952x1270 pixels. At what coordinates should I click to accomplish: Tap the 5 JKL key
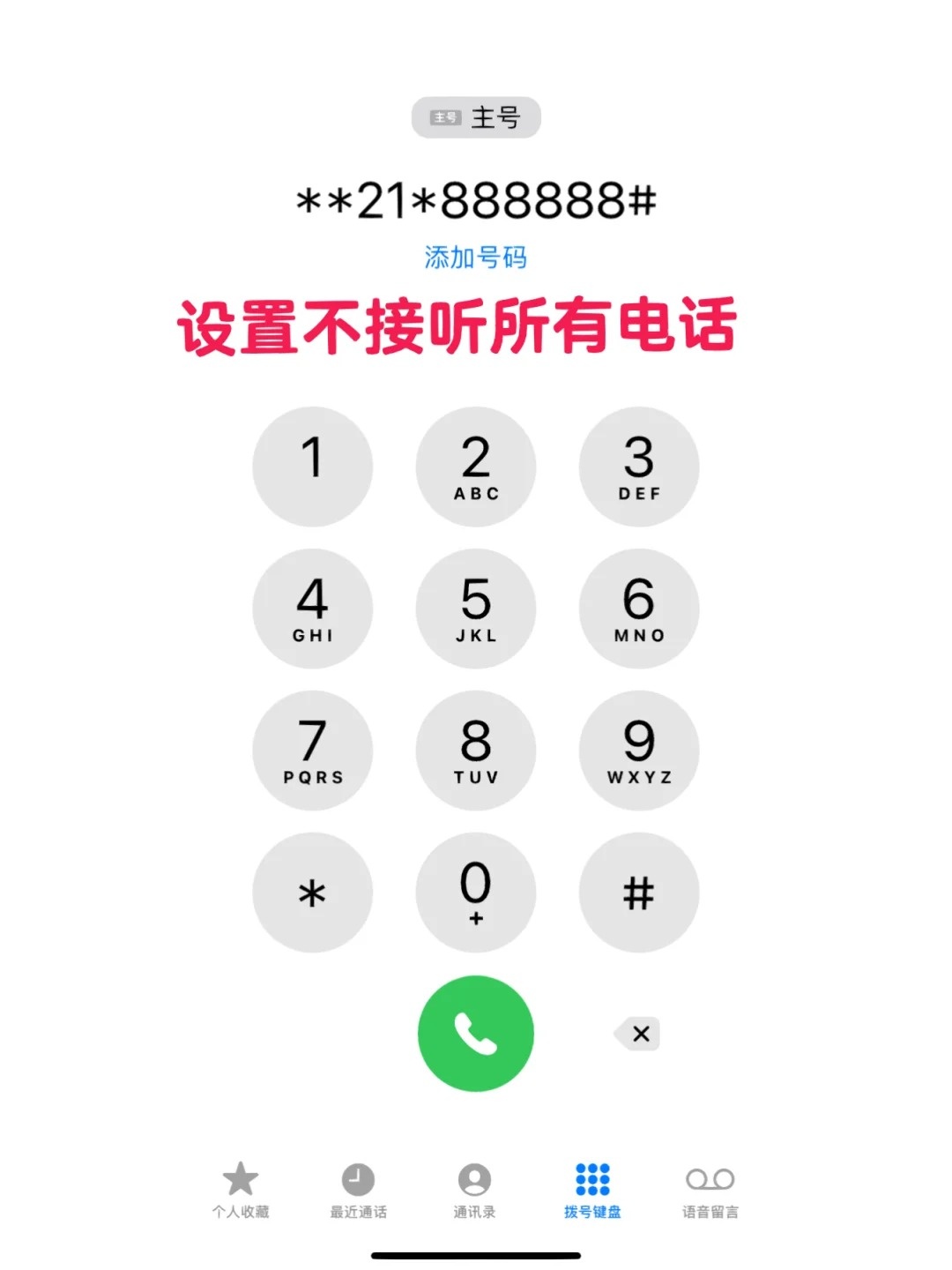pos(476,609)
